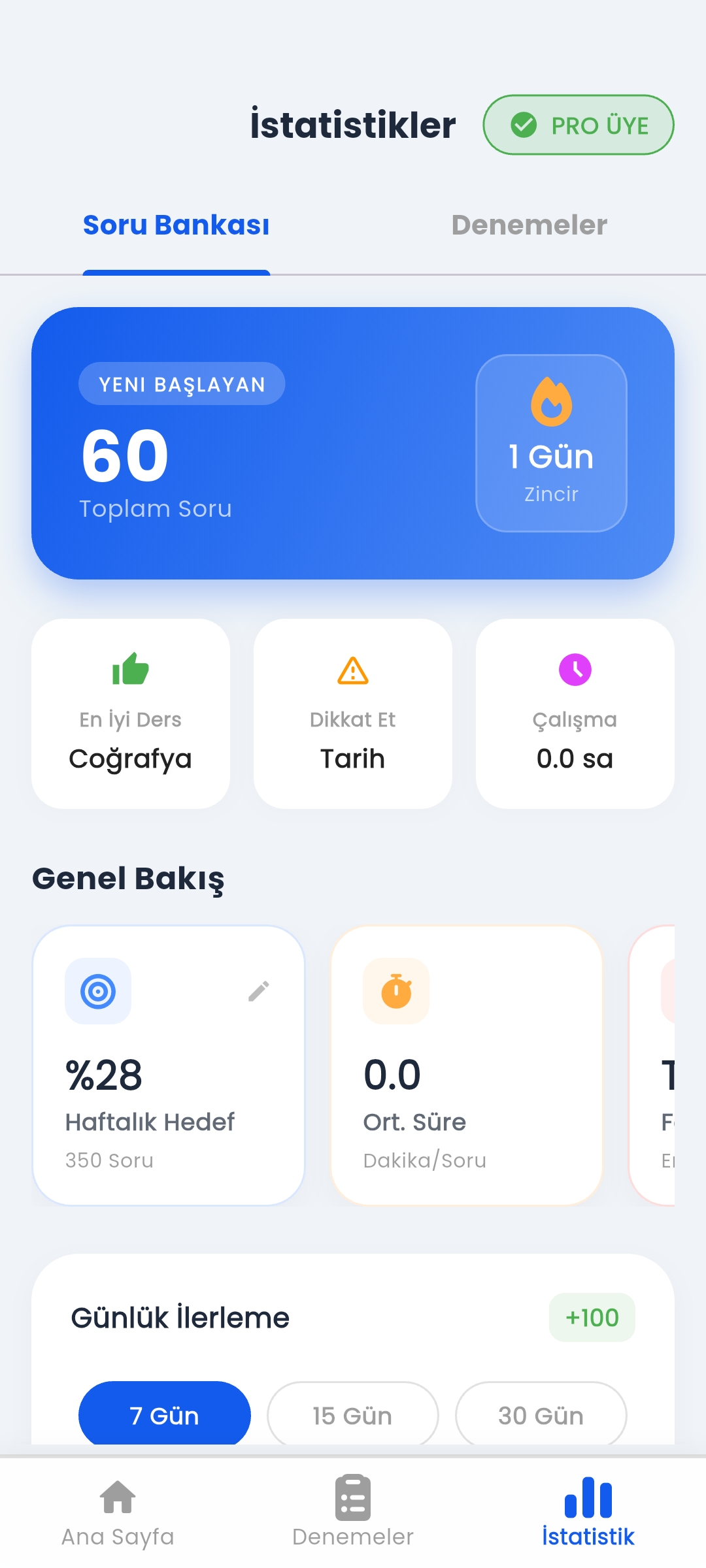Viewport: 706px width, 1568px height.
Task: Go to the Ana Sayfa tab
Action: point(118,1512)
